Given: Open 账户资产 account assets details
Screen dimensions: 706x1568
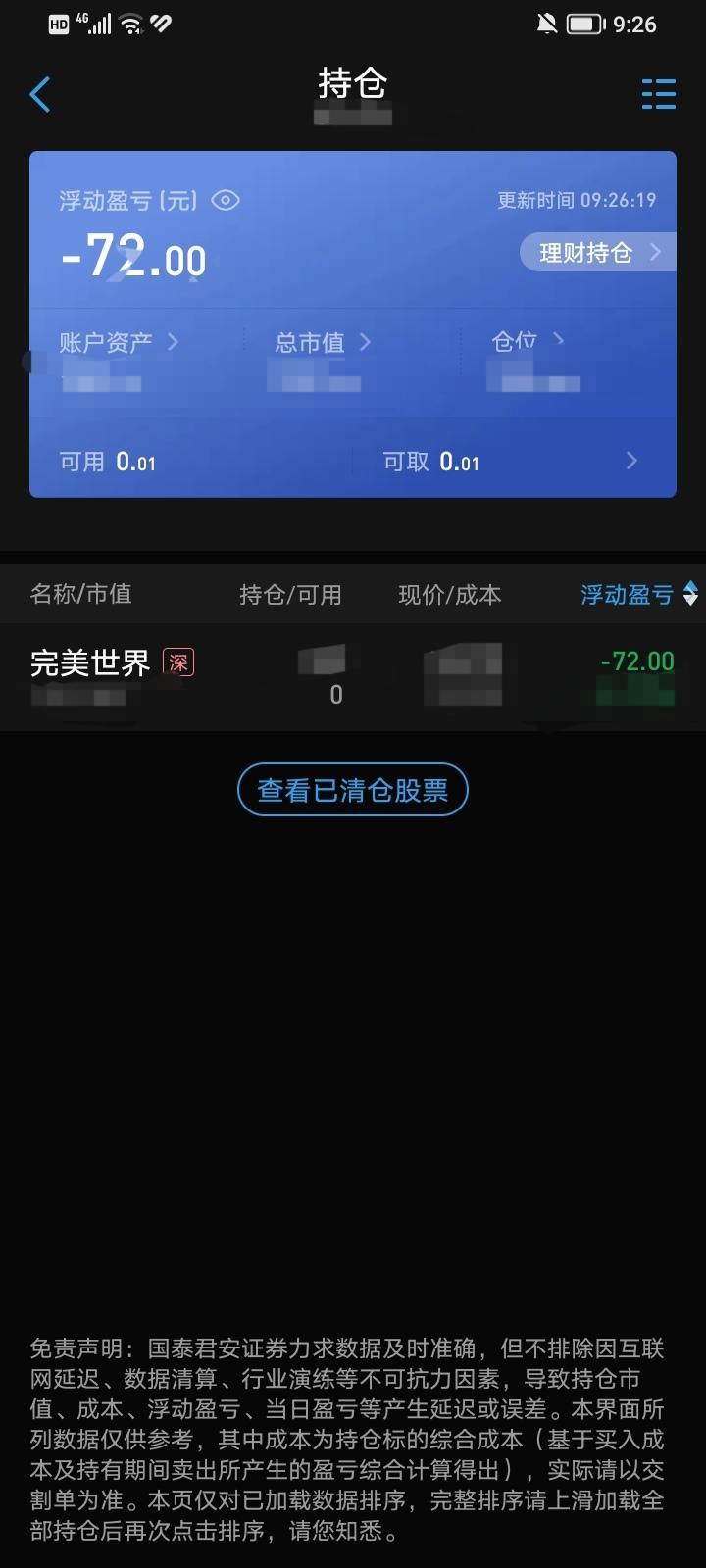Looking at the screenshot, I should click(118, 342).
